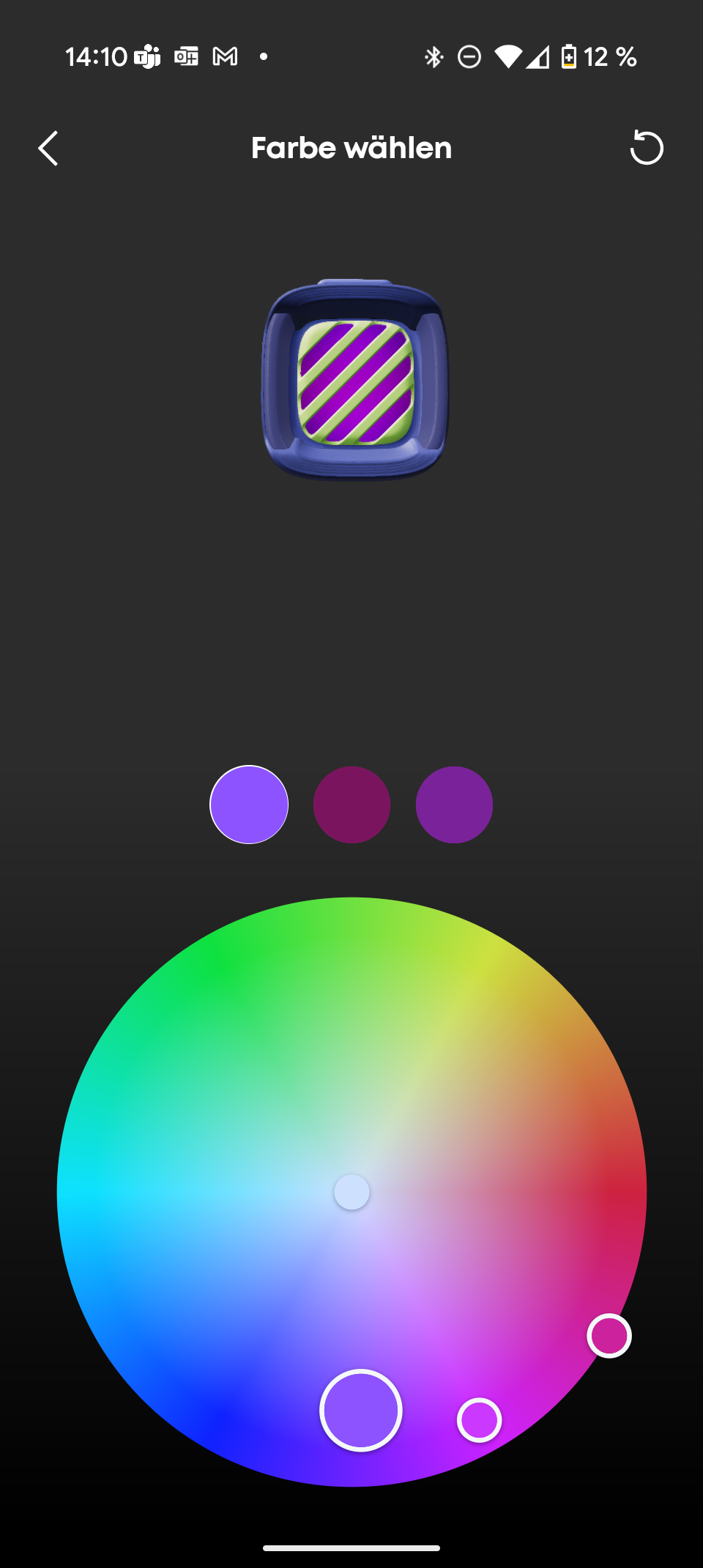Tap the pink handle at wheel edge
Image resolution: width=703 pixels, height=1568 pixels.
point(609,1336)
